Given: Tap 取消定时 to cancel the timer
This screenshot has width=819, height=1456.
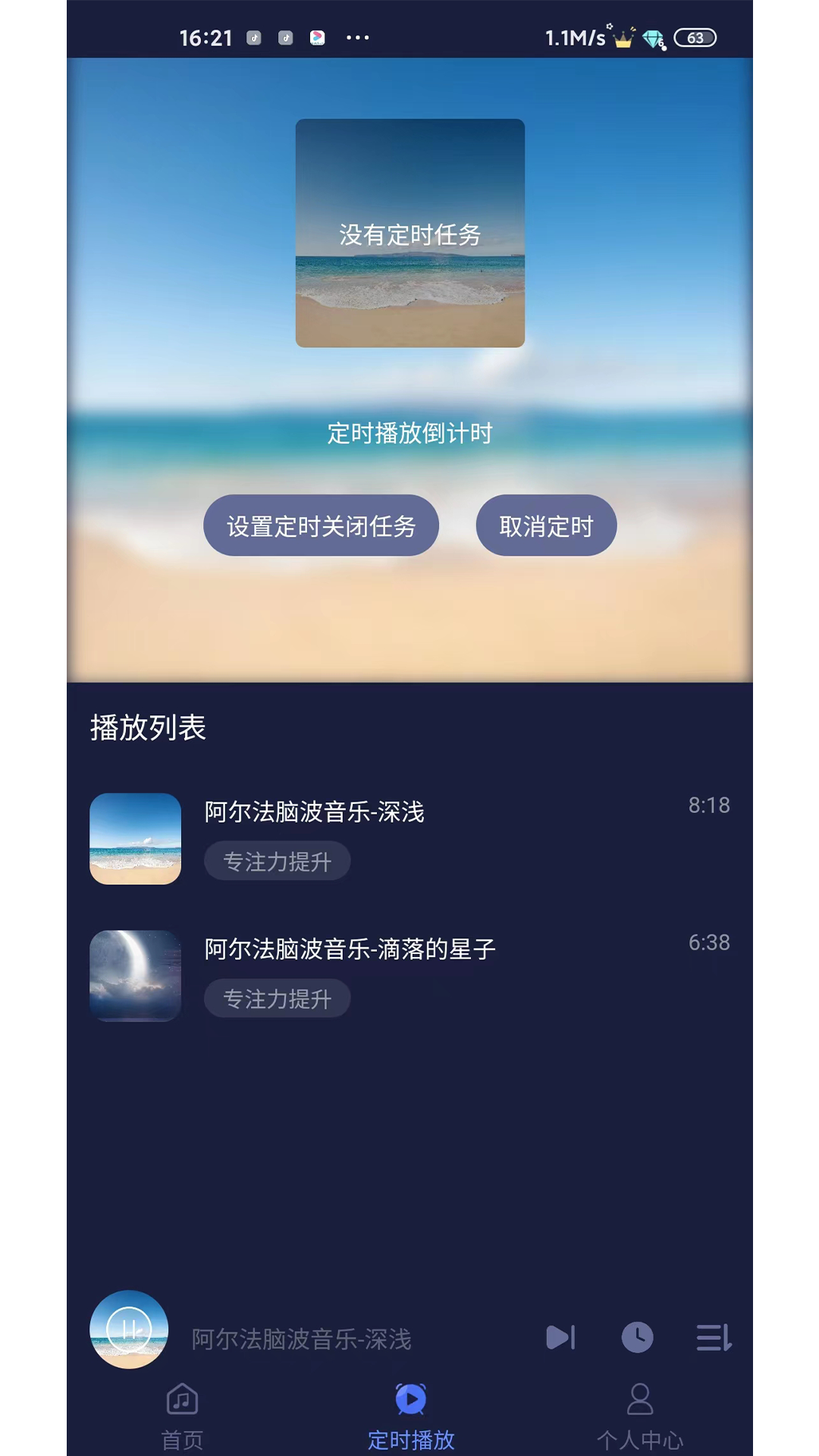Looking at the screenshot, I should pyautogui.click(x=546, y=526).
